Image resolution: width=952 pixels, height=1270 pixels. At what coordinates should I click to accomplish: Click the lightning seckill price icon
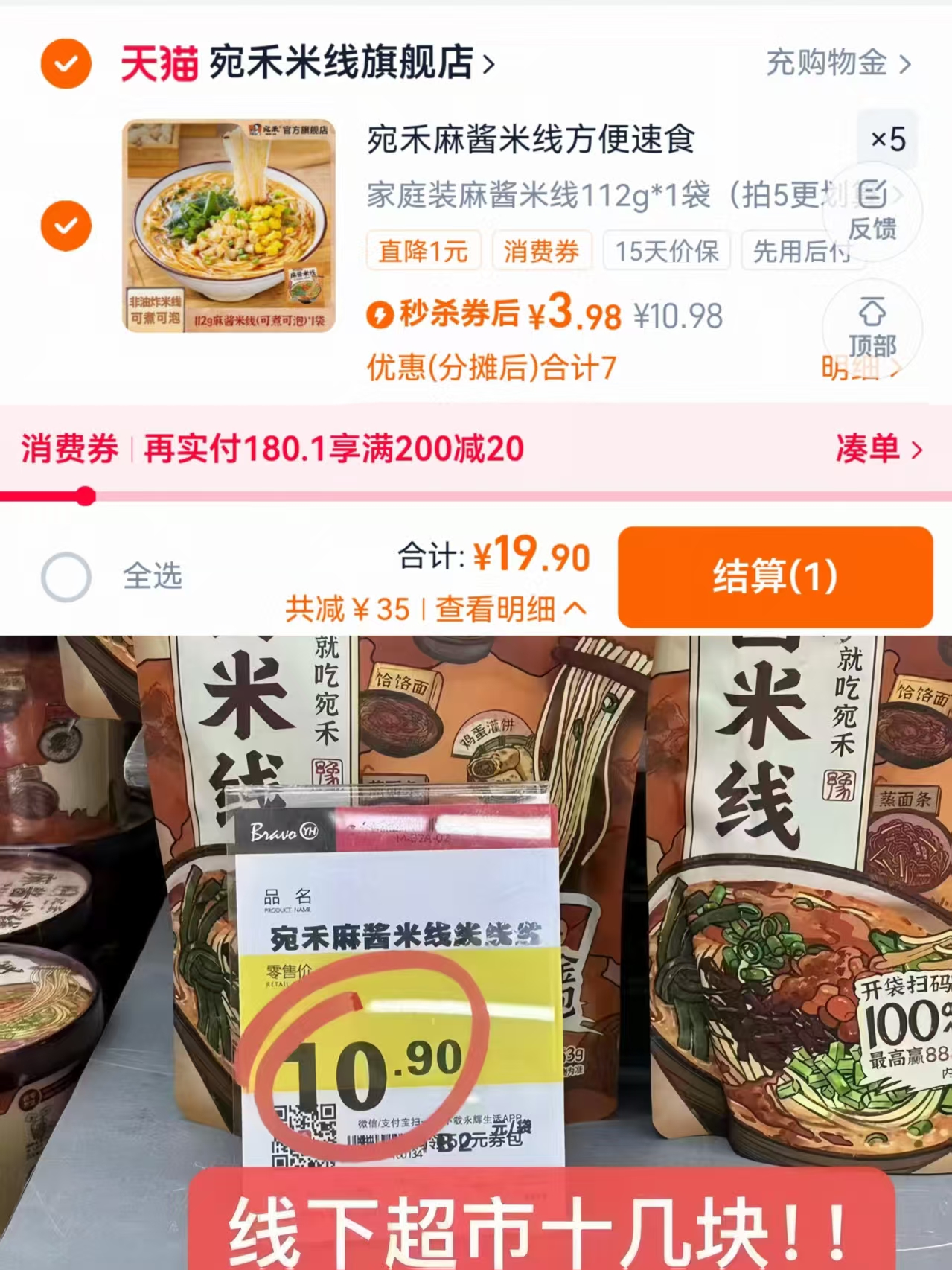(383, 316)
